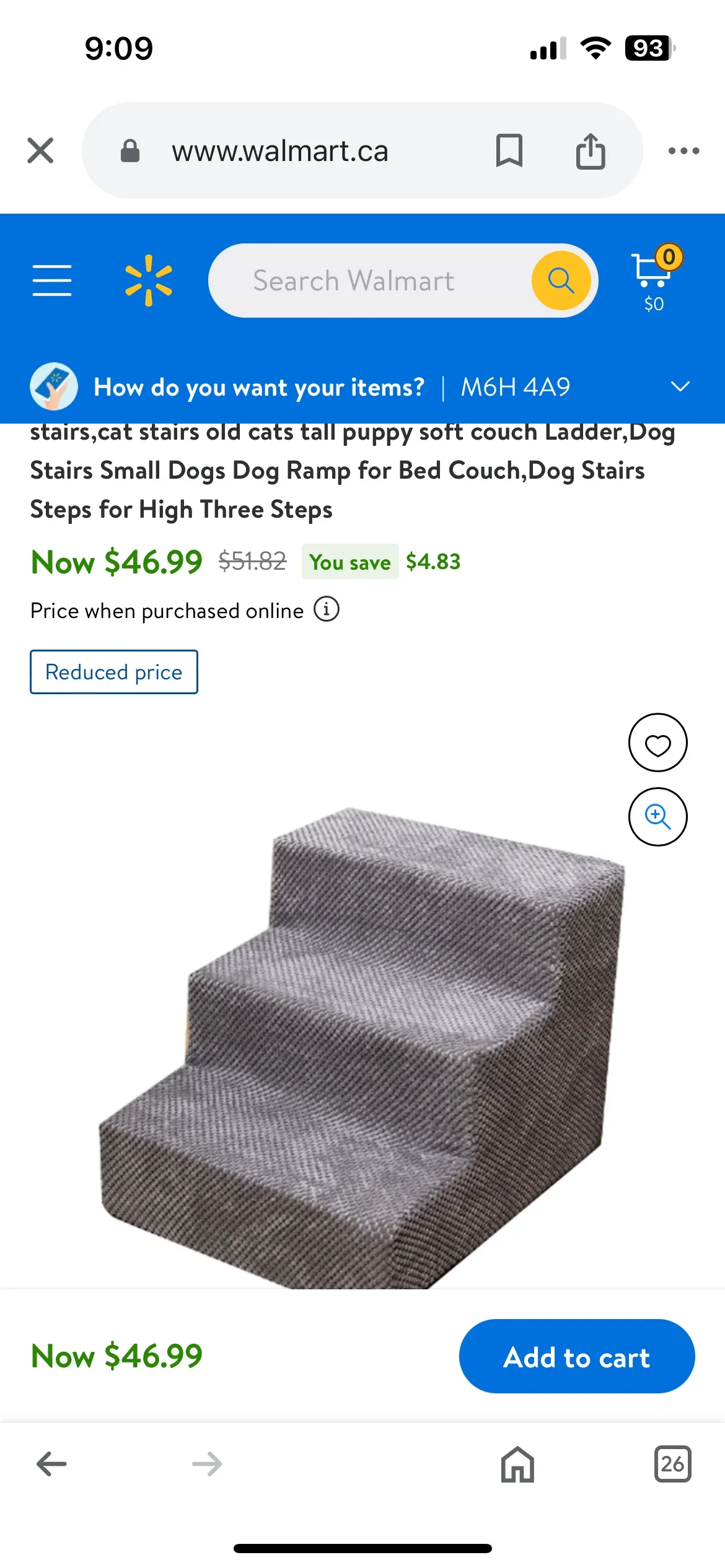Expand 'How do you want your items?' section

(x=259, y=386)
